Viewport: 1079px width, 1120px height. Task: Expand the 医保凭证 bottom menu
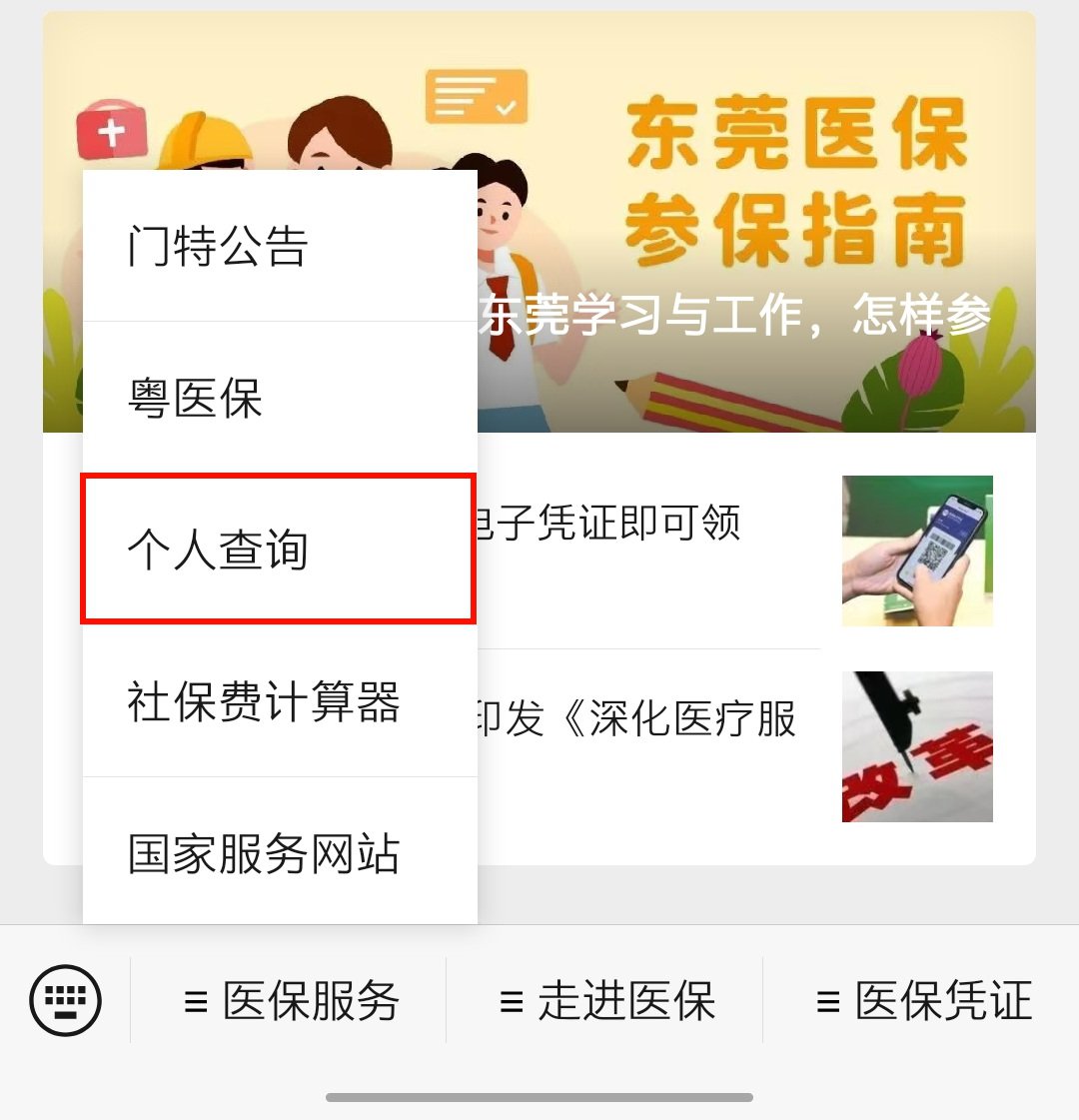[x=924, y=1001]
